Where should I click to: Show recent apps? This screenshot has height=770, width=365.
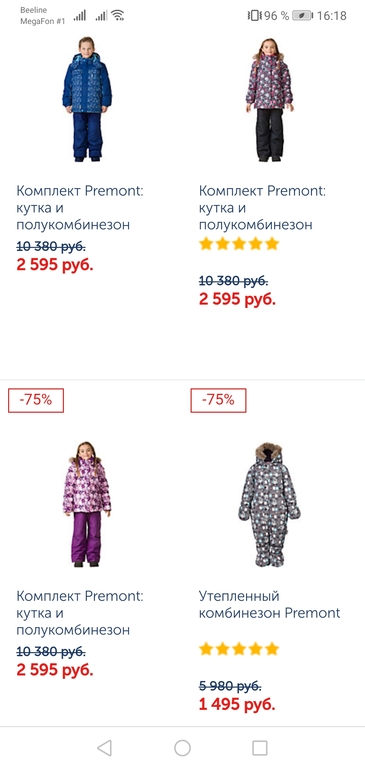[x=260, y=748]
